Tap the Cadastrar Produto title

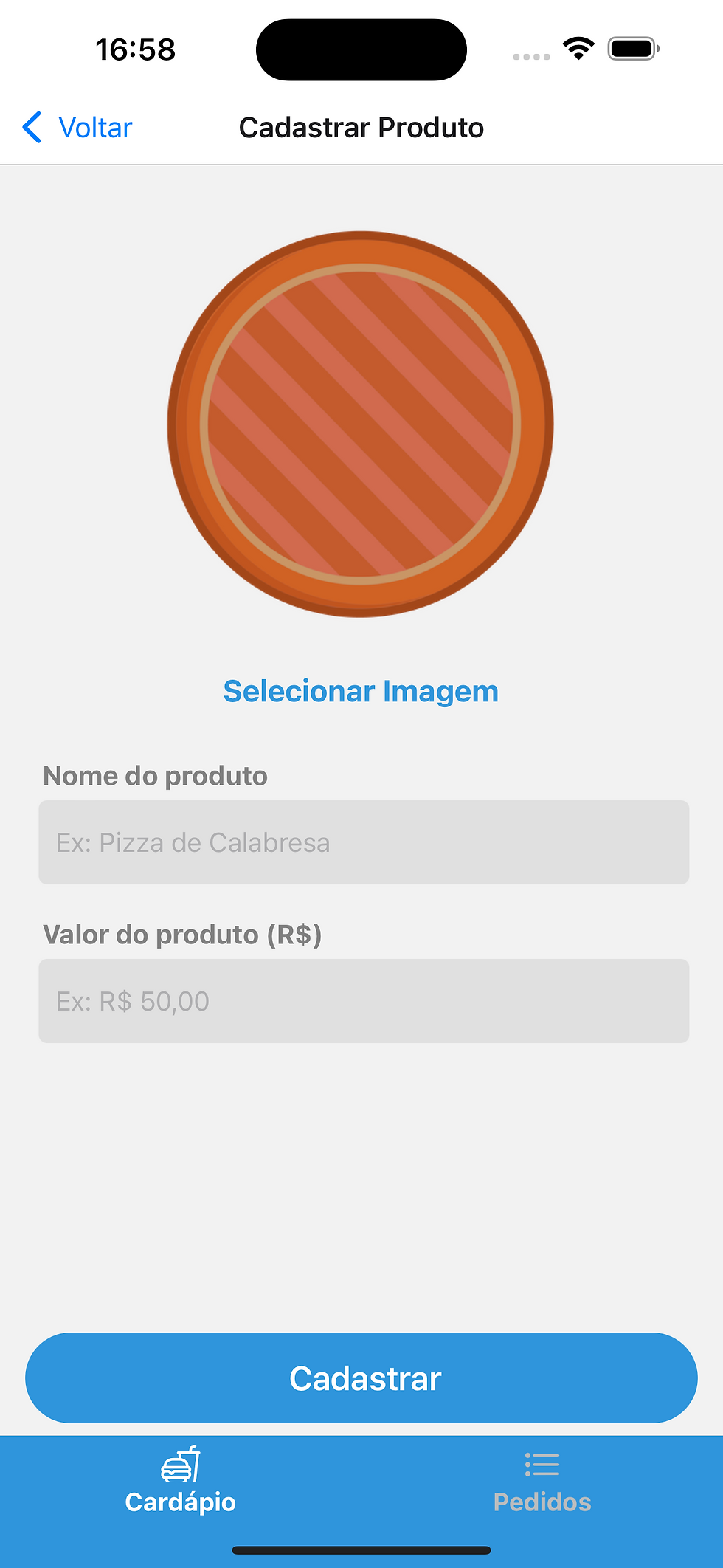point(361,127)
